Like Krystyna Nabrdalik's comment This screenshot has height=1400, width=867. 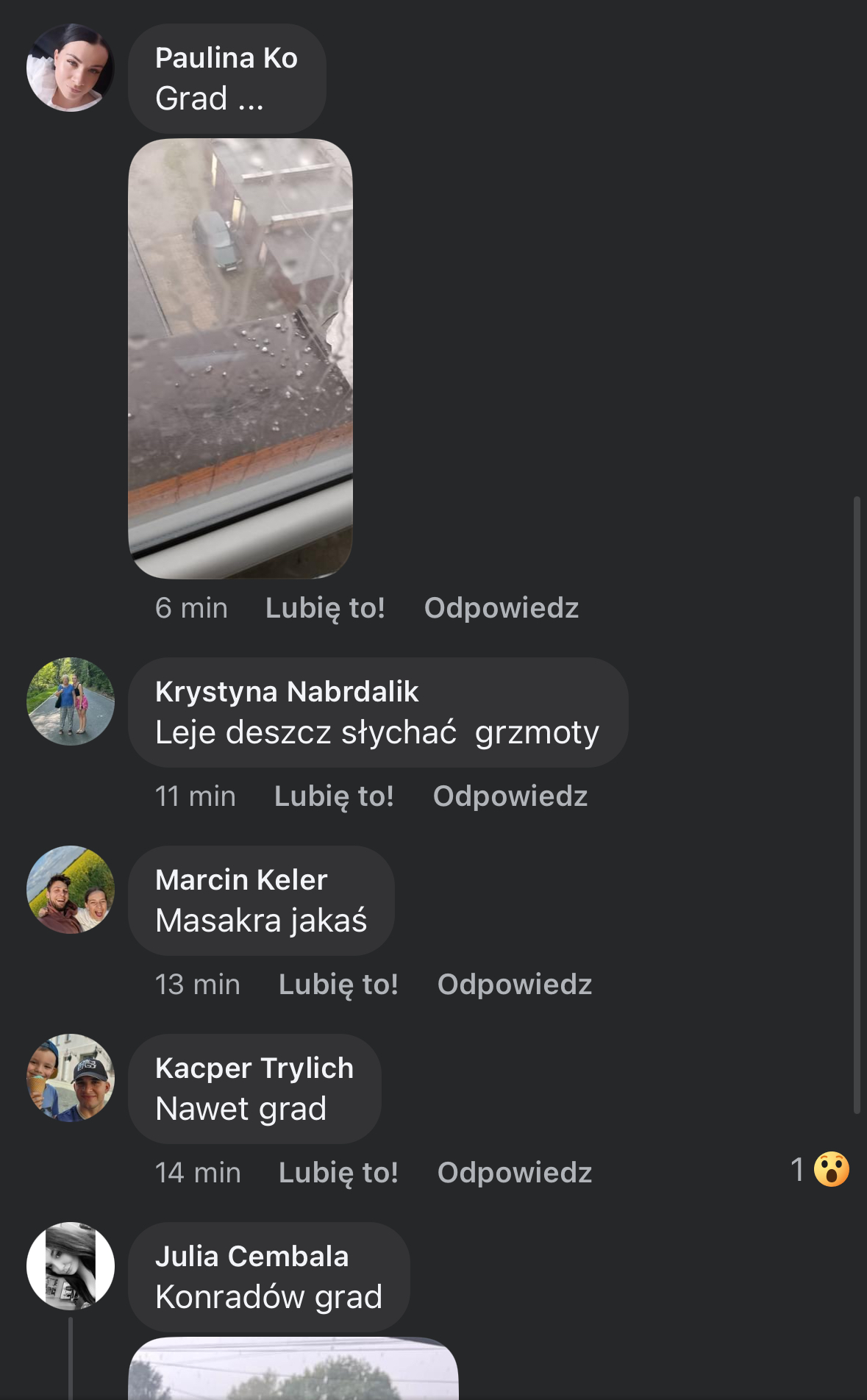pyautogui.click(x=334, y=796)
